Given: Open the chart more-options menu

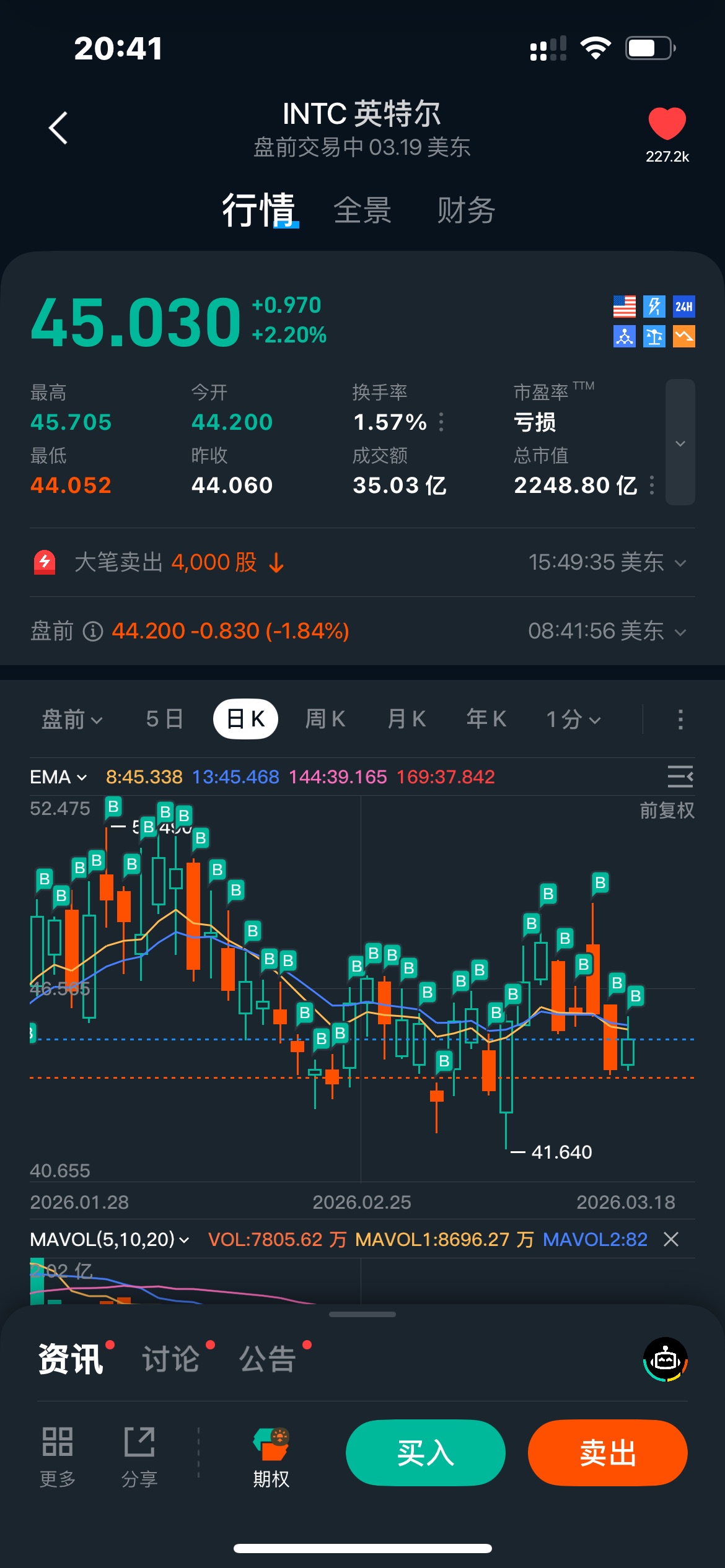Looking at the screenshot, I should [x=680, y=719].
